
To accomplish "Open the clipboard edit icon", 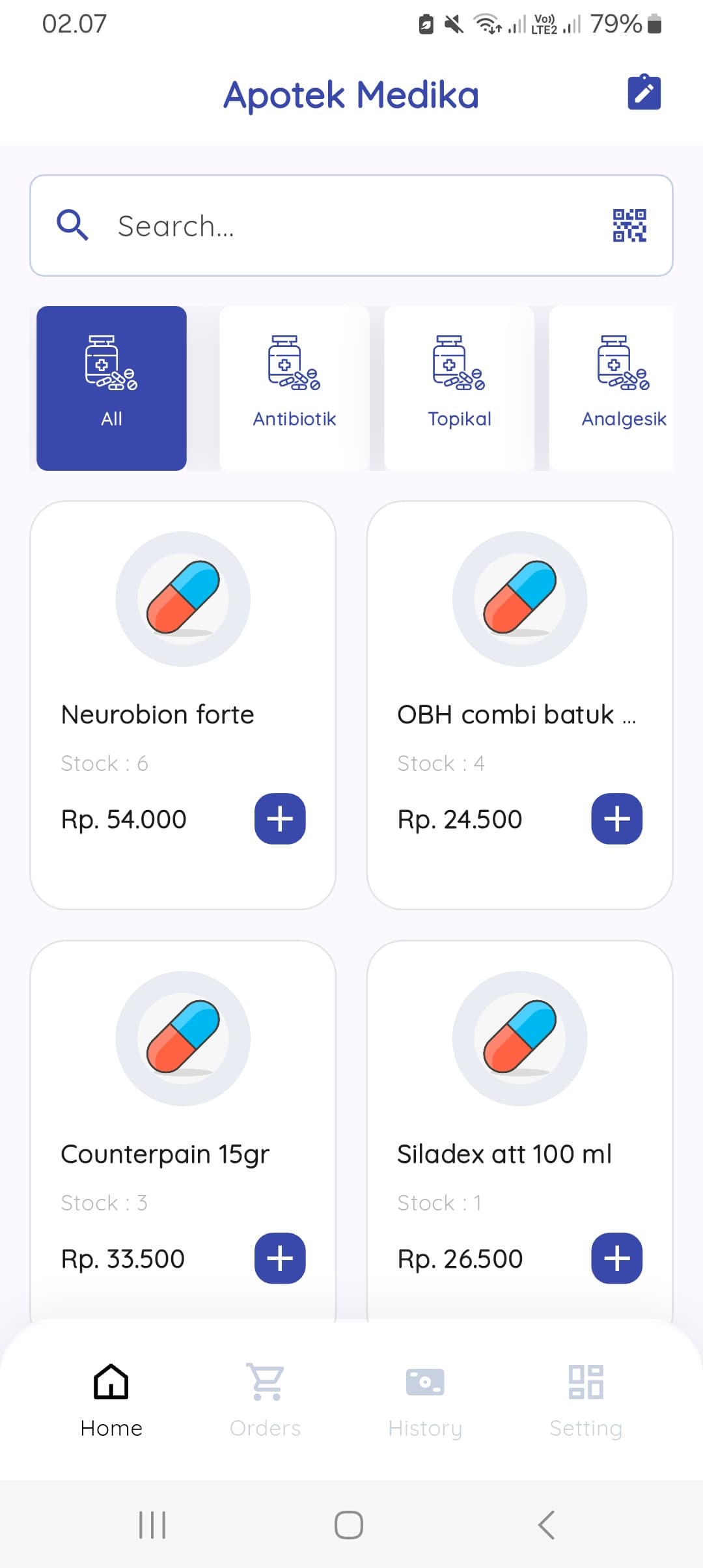I will point(644,92).
